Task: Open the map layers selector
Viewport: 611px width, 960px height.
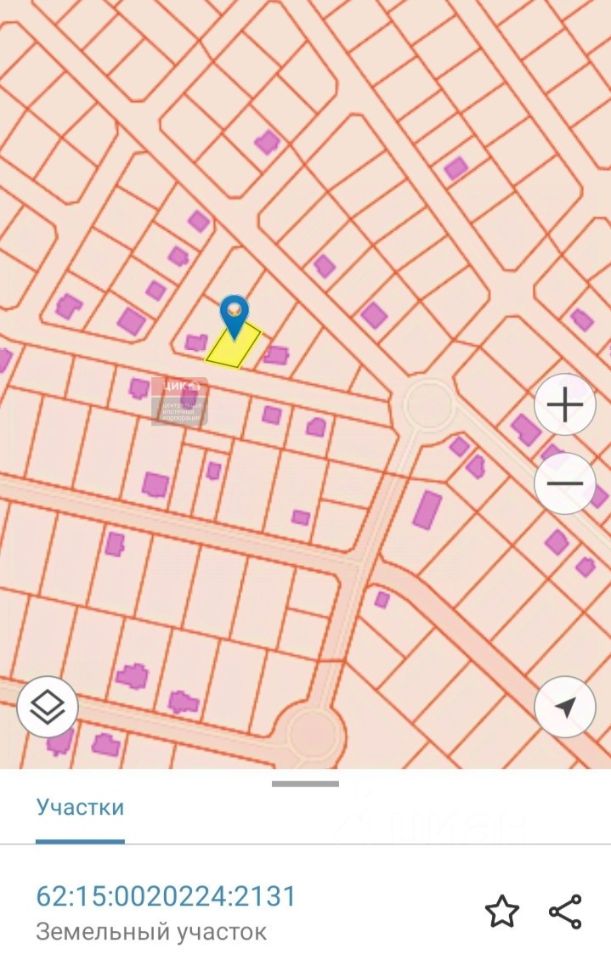Action: (x=47, y=708)
